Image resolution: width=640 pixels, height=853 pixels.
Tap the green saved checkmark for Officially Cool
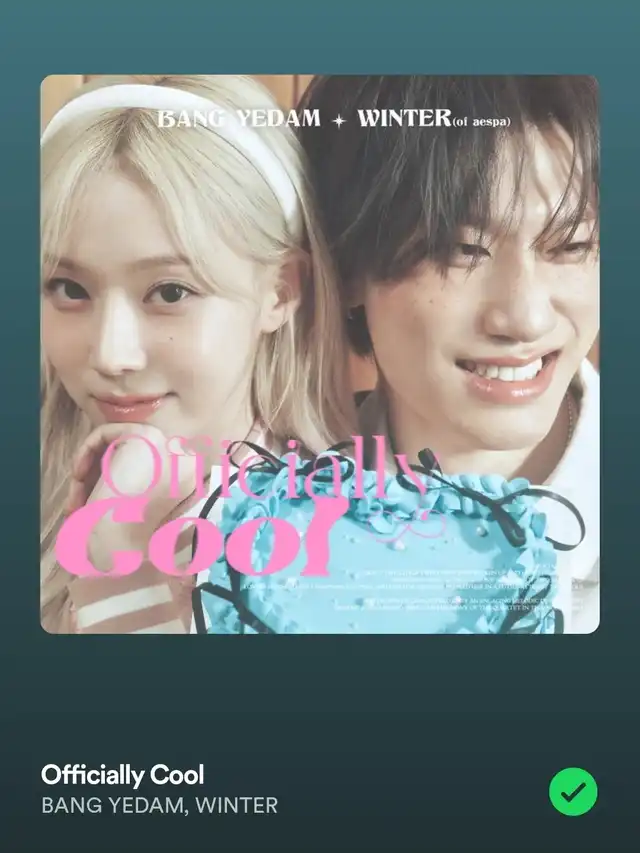coord(573,792)
